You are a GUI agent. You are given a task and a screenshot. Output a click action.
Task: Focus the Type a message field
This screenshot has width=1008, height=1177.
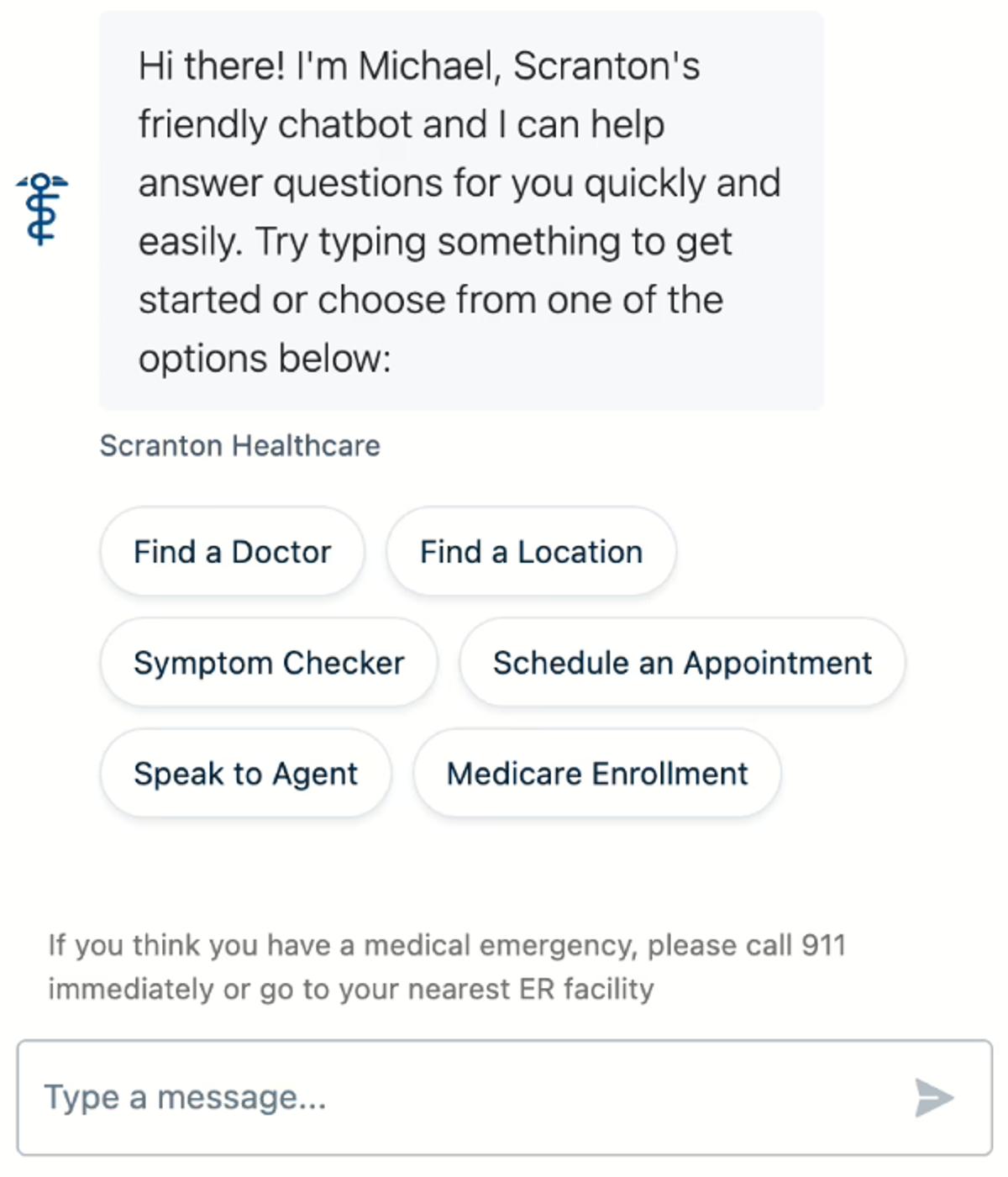tap(454, 1097)
